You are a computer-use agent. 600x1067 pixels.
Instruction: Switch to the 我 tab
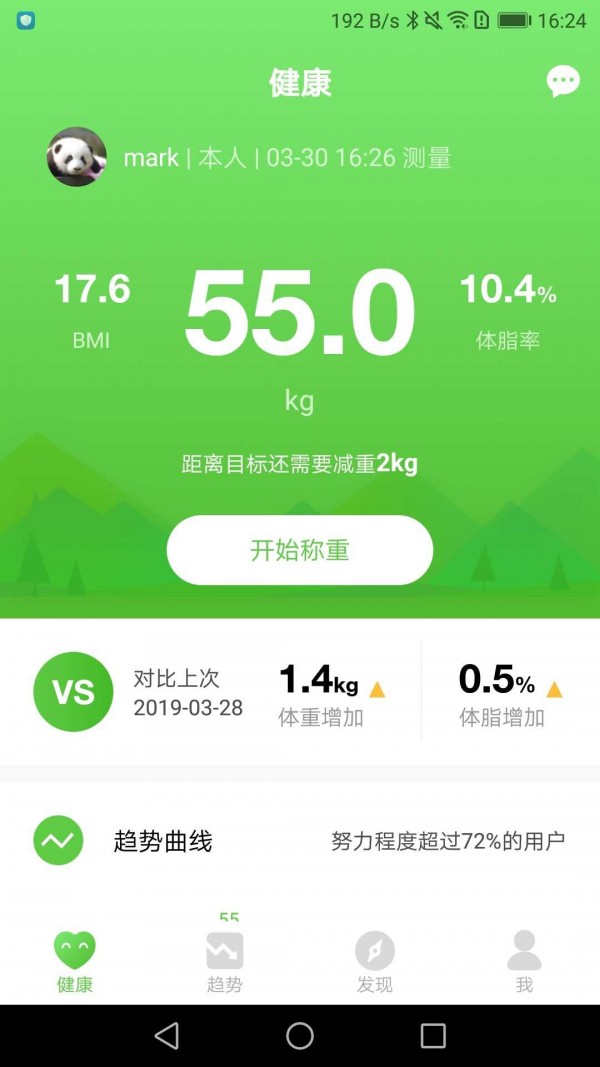click(x=524, y=962)
